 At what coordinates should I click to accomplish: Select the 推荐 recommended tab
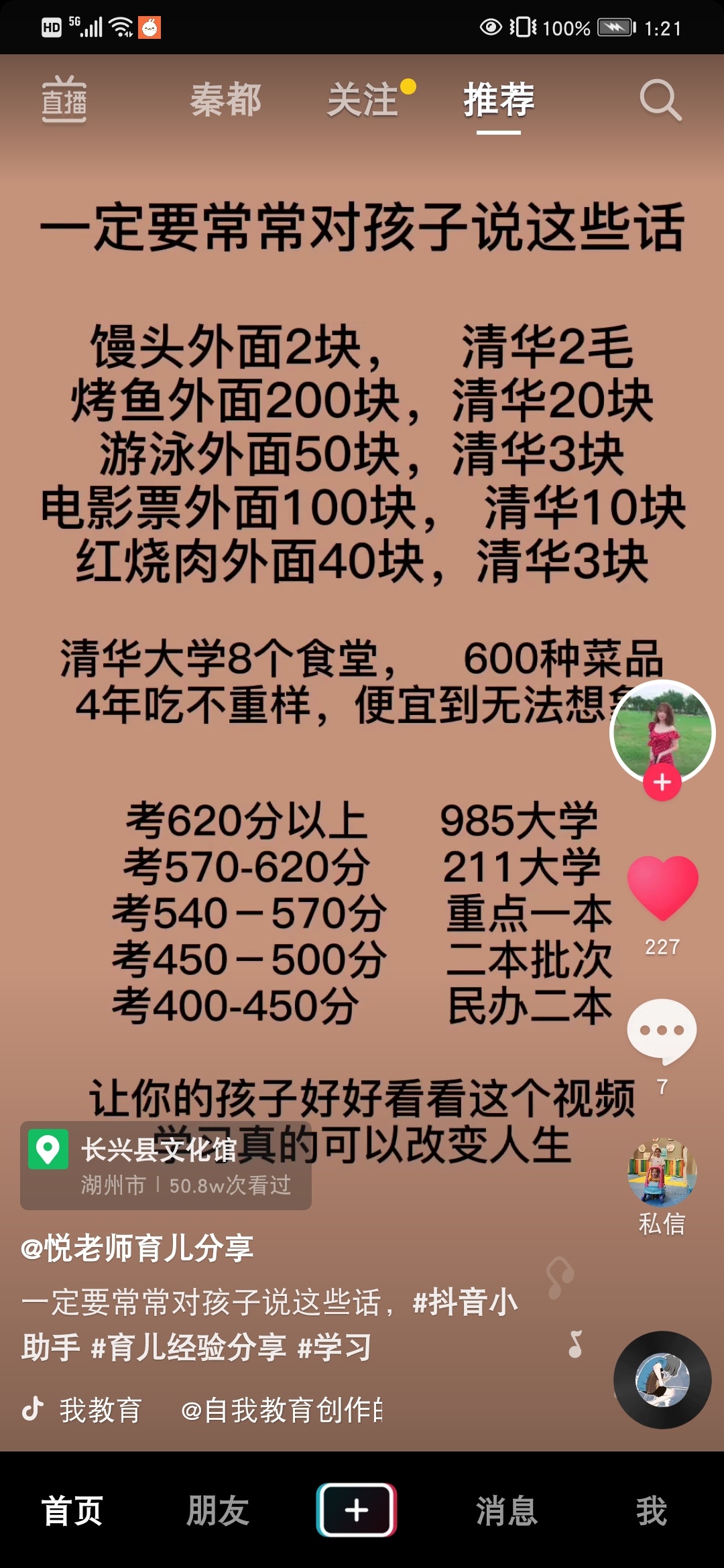[499, 101]
